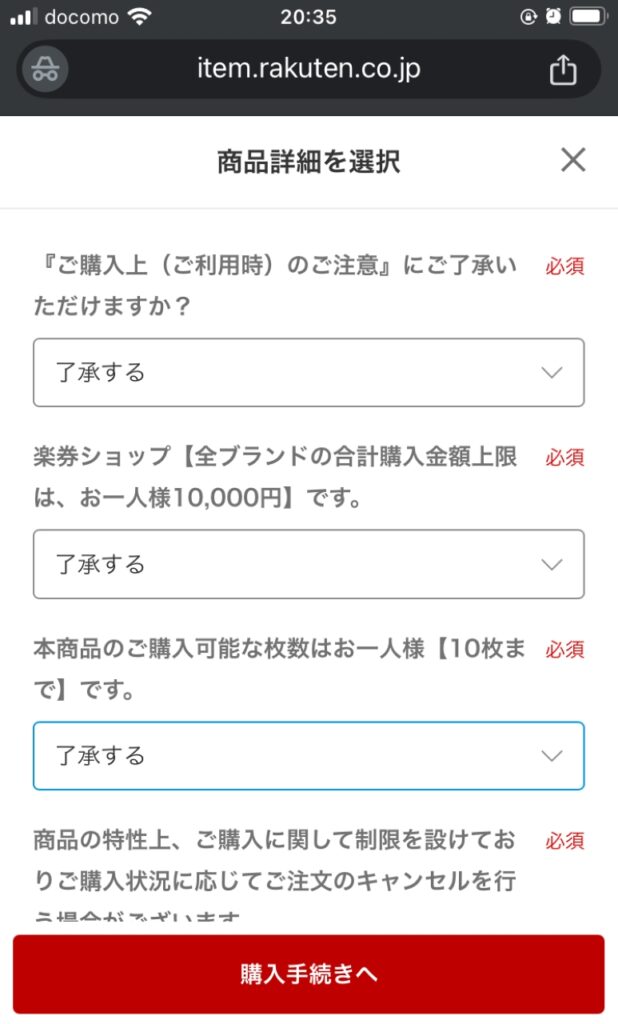Open the ご購入上のご注意 agreement dropdown
Screen dimensions: 618x1024
309,372
